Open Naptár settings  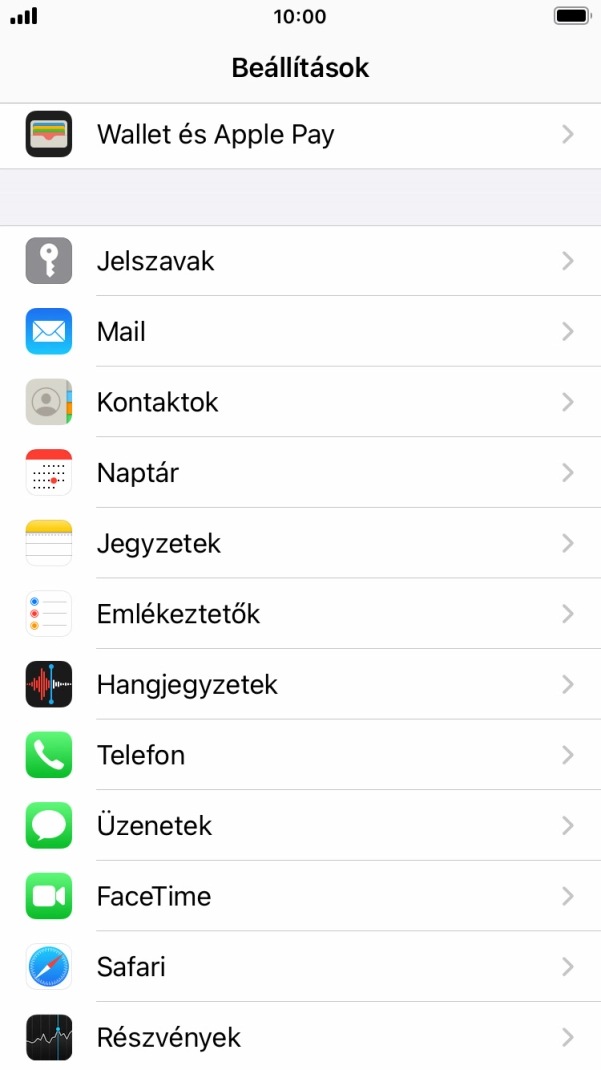[300, 473]
